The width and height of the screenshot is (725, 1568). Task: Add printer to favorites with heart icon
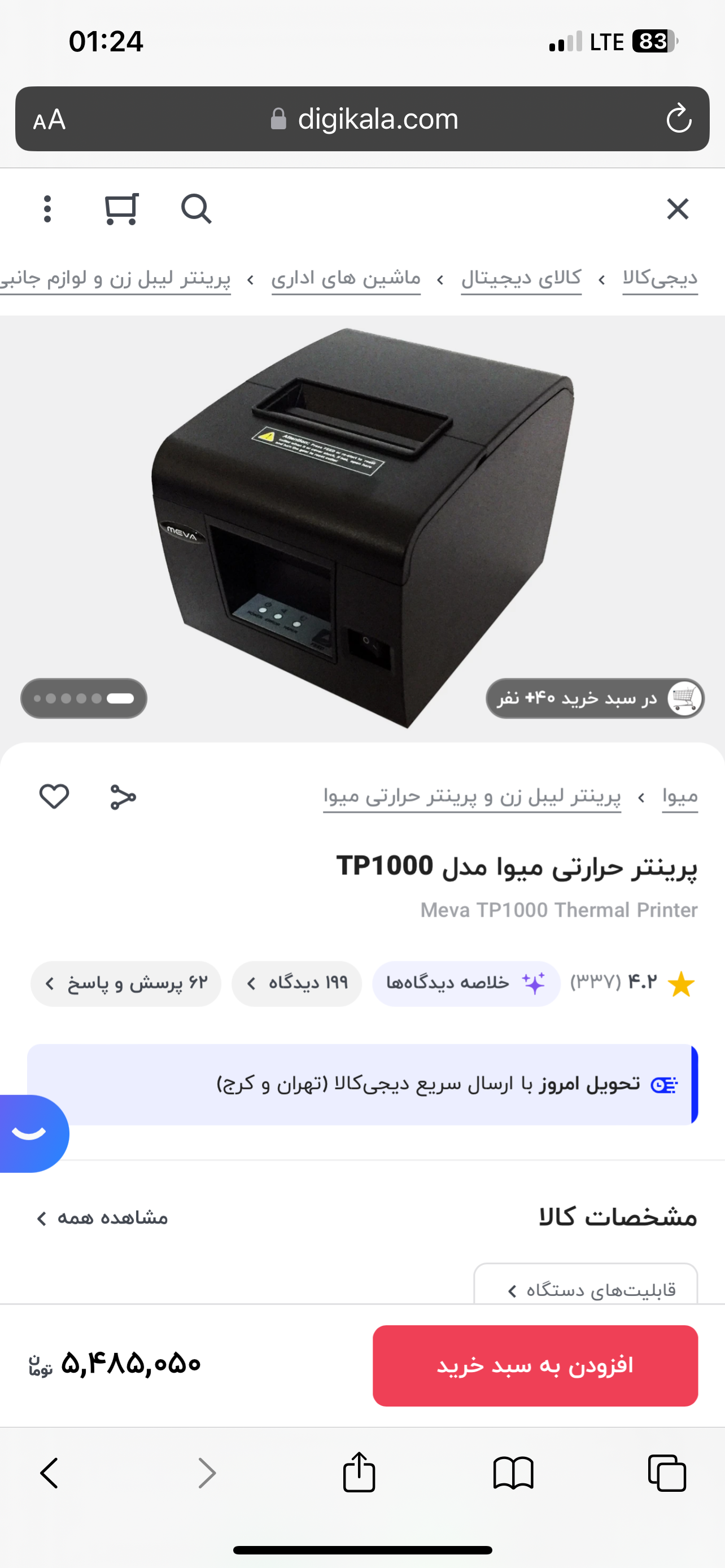(54, 796)
